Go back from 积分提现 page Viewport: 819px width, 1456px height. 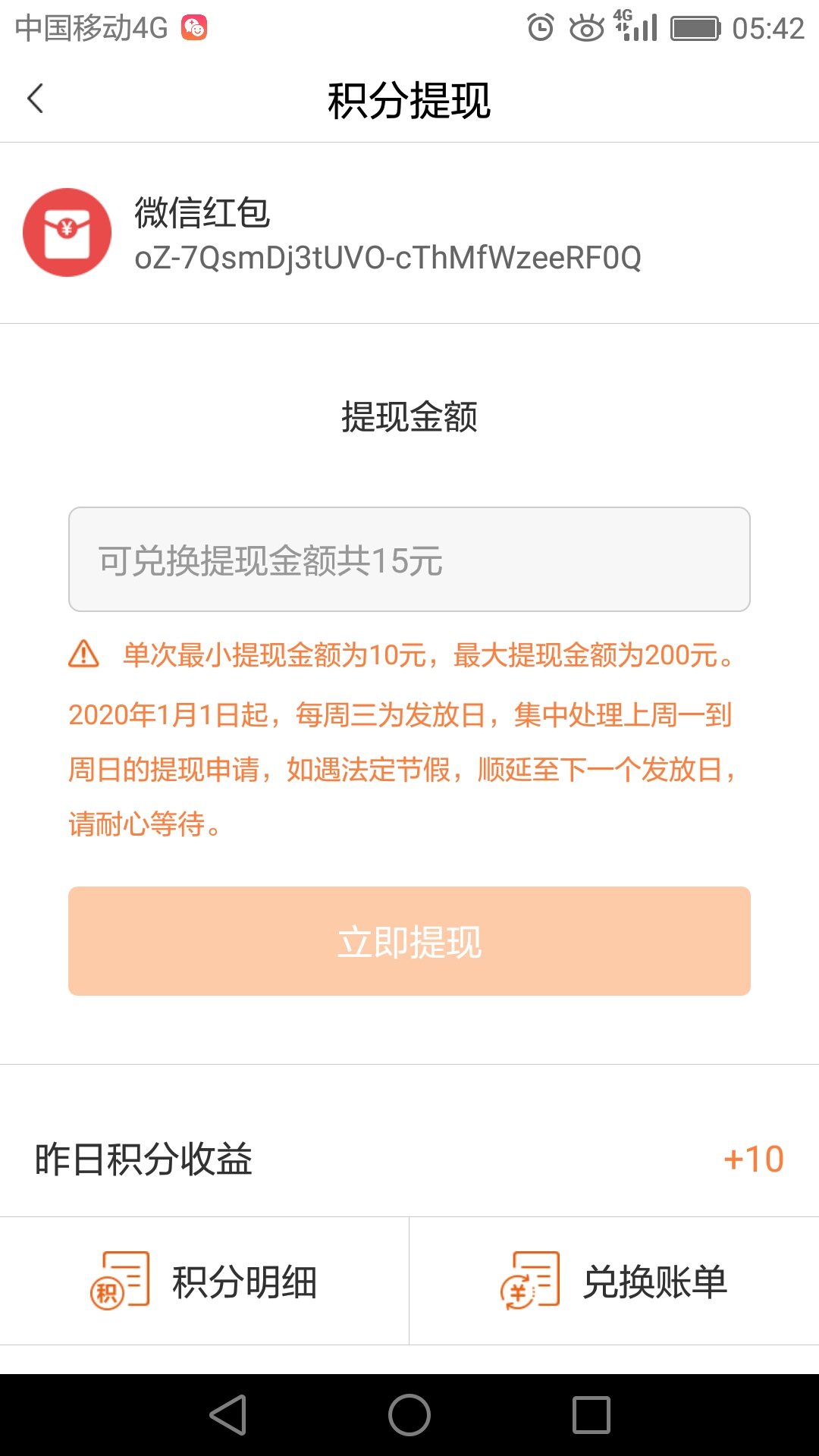(x=36, y=99)
